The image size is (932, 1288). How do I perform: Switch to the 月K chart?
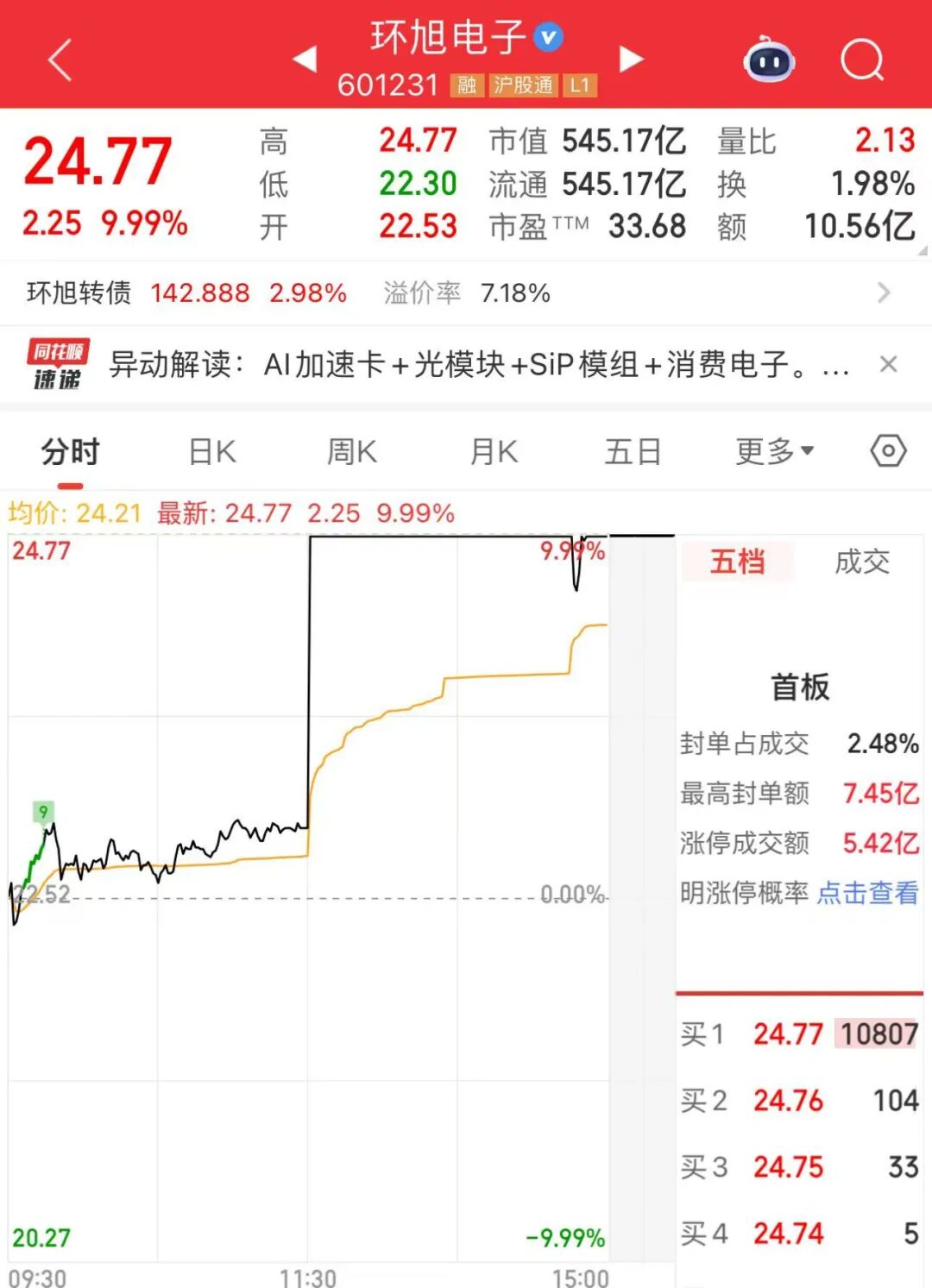[x=494, y=452]
